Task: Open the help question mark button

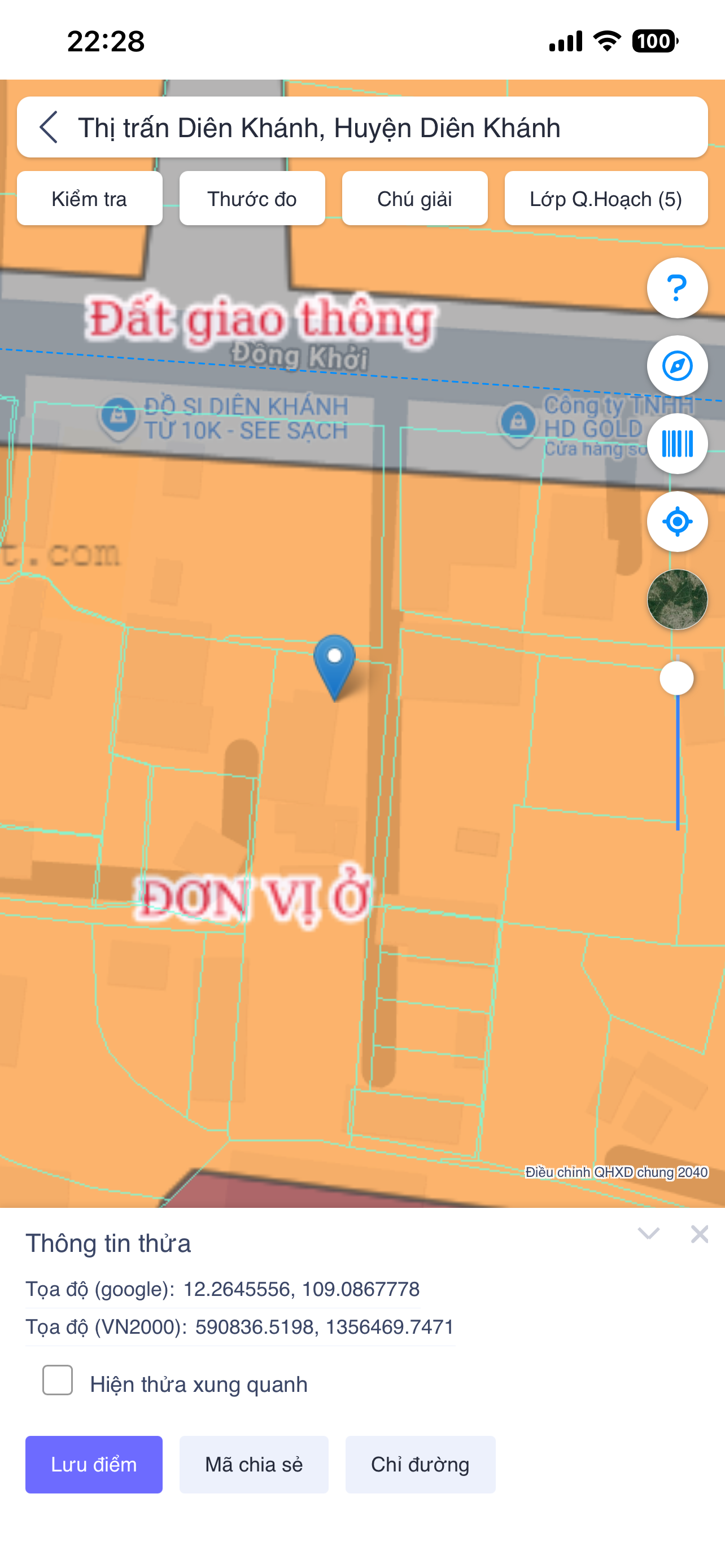Action: [677, 288]
